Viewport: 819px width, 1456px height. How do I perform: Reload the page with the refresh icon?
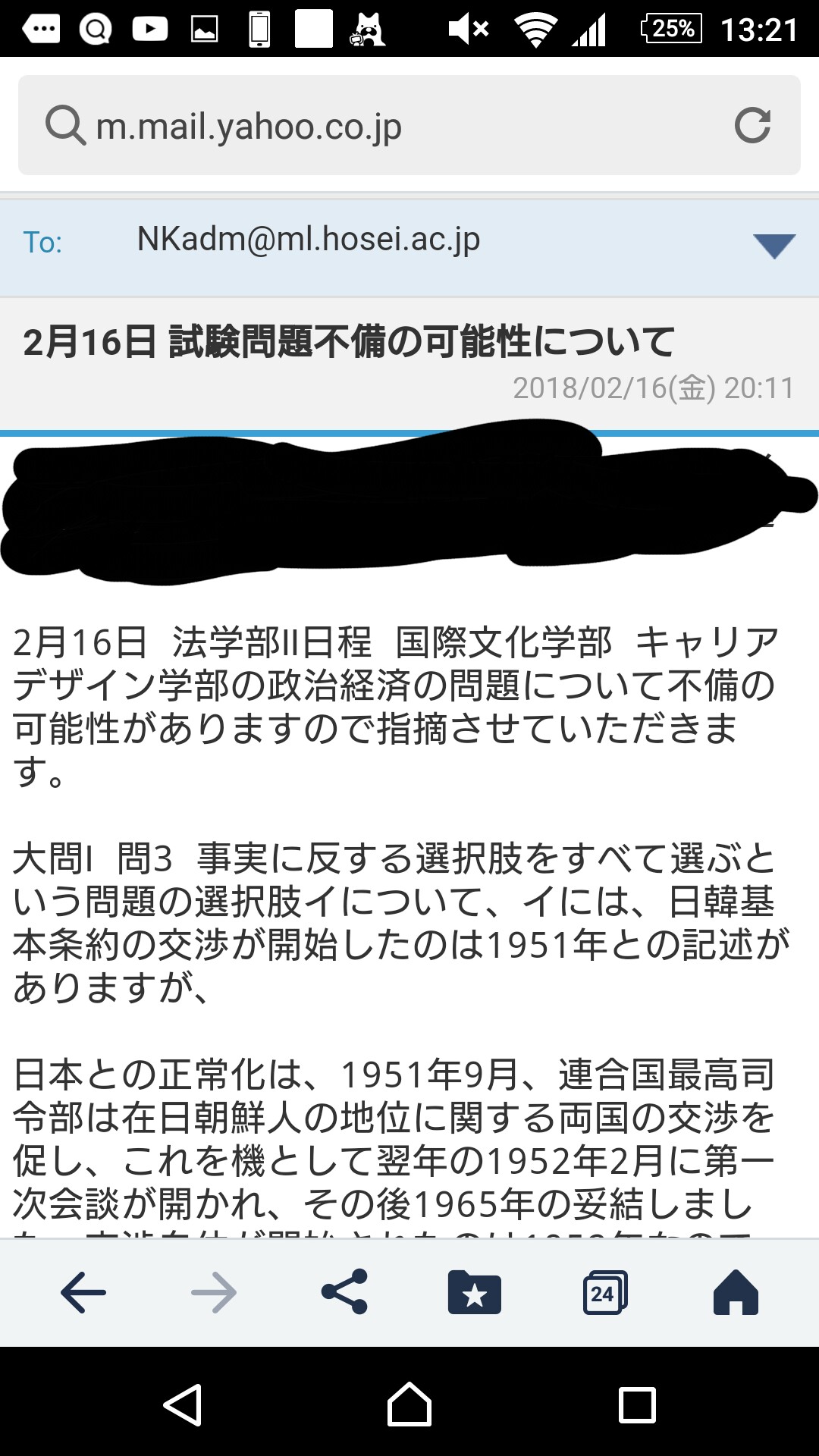coord(752,126)
